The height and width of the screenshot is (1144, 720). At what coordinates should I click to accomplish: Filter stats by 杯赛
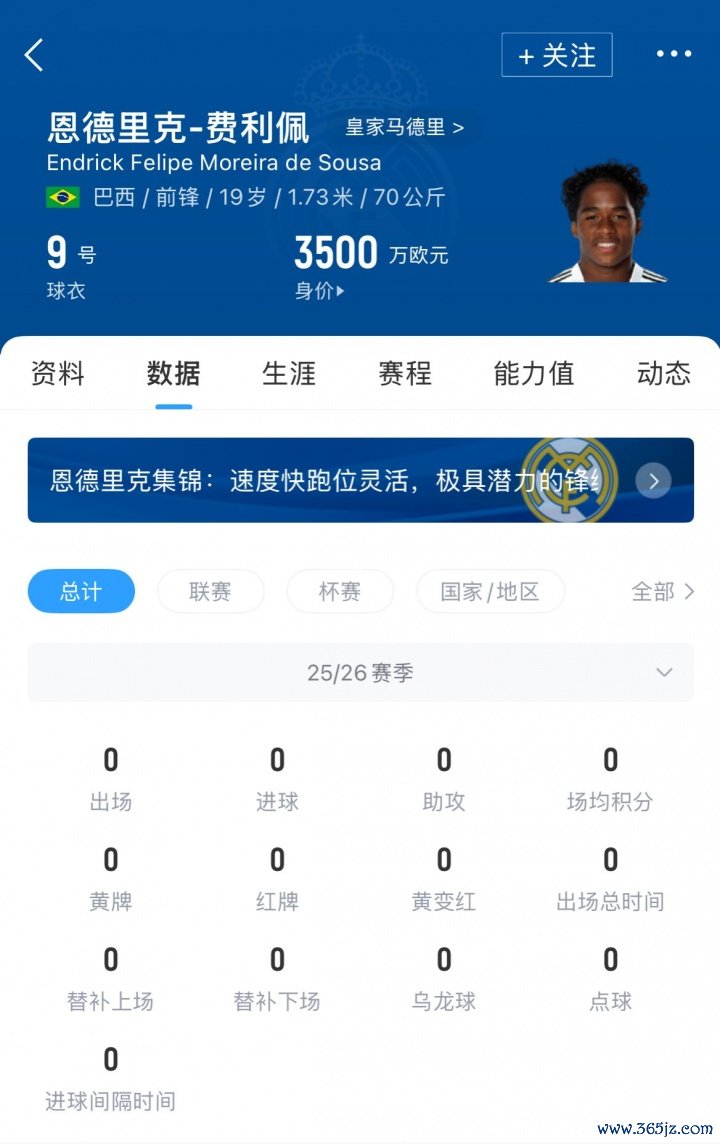340,591
